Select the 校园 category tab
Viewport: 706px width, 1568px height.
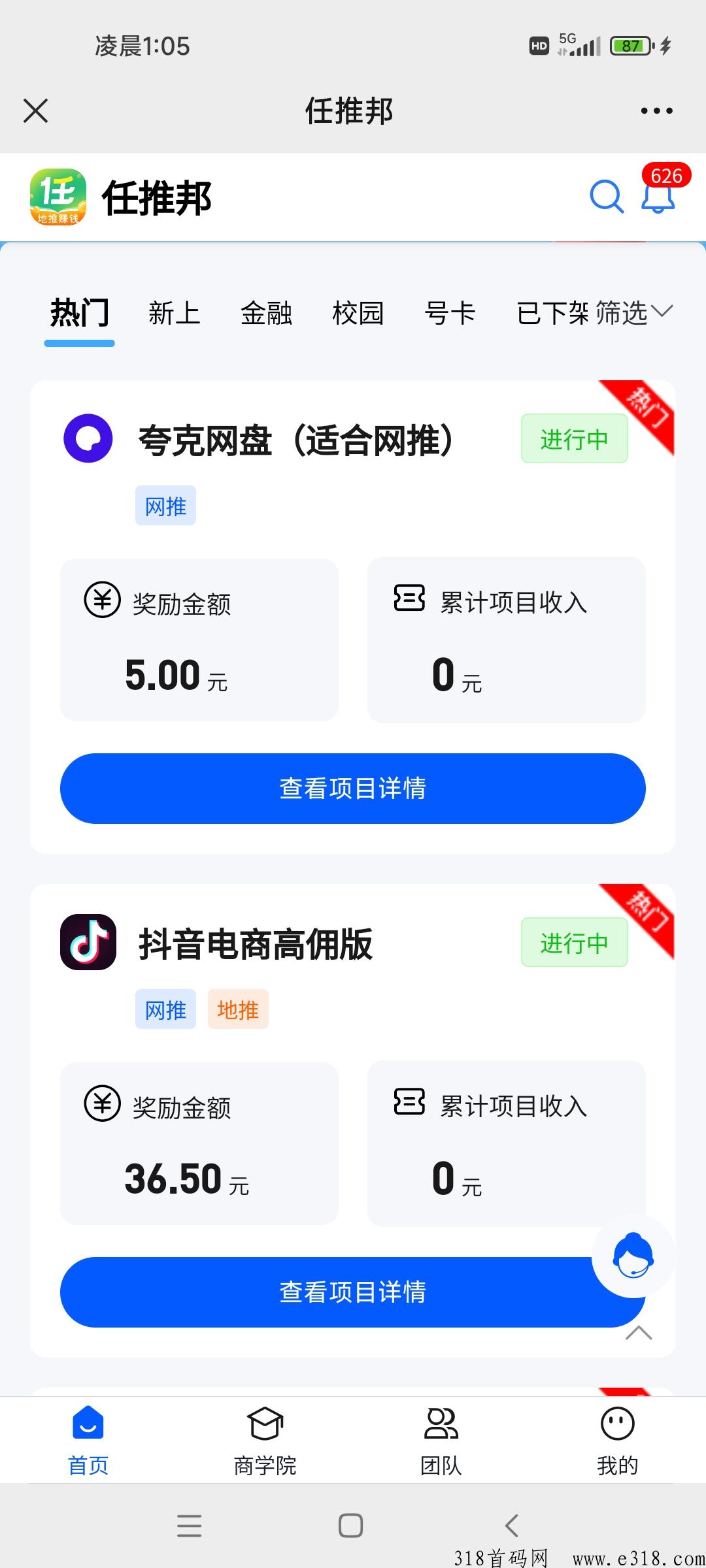pos(358,313)
